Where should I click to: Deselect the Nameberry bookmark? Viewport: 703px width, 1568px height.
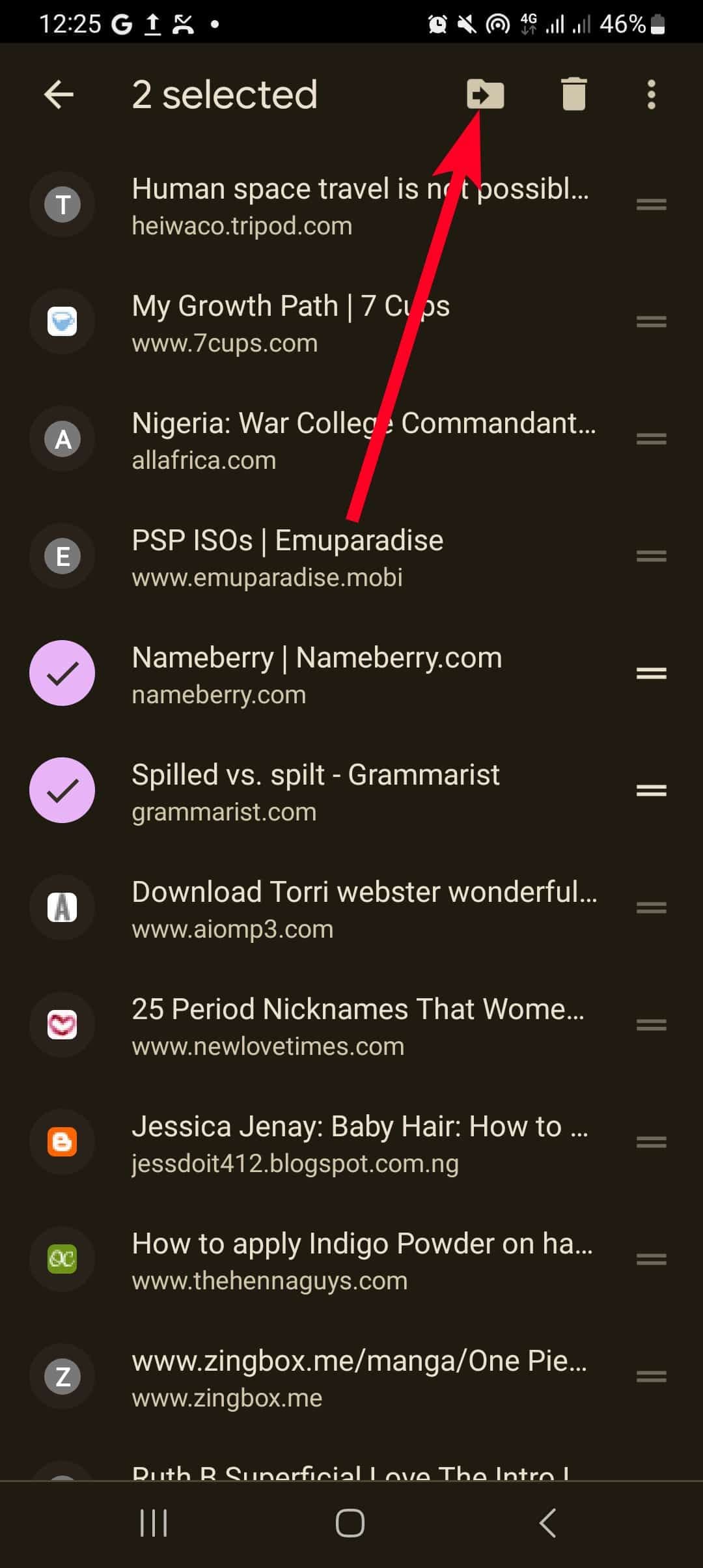[x=62, y=673]
